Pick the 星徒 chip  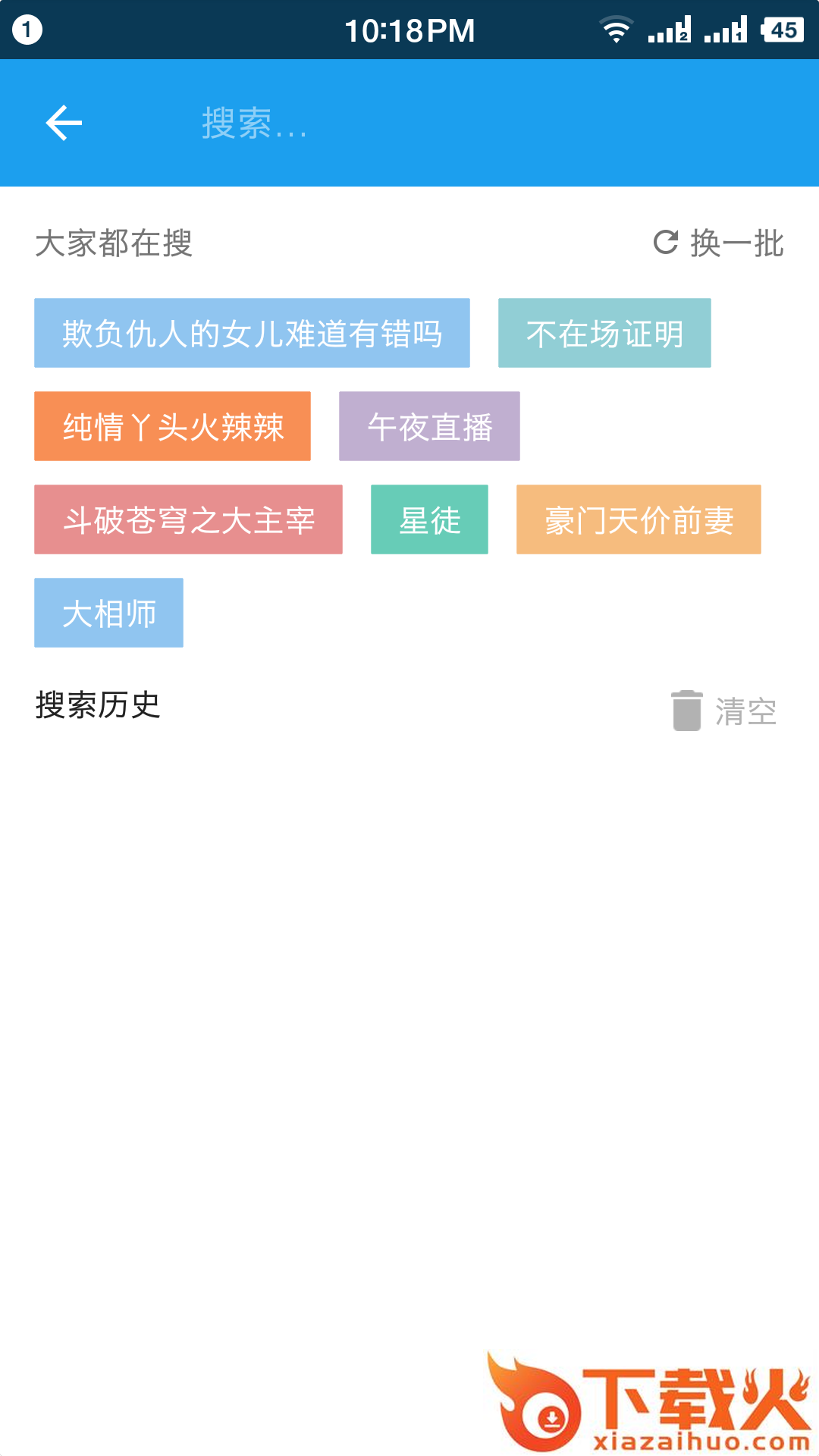429,520
